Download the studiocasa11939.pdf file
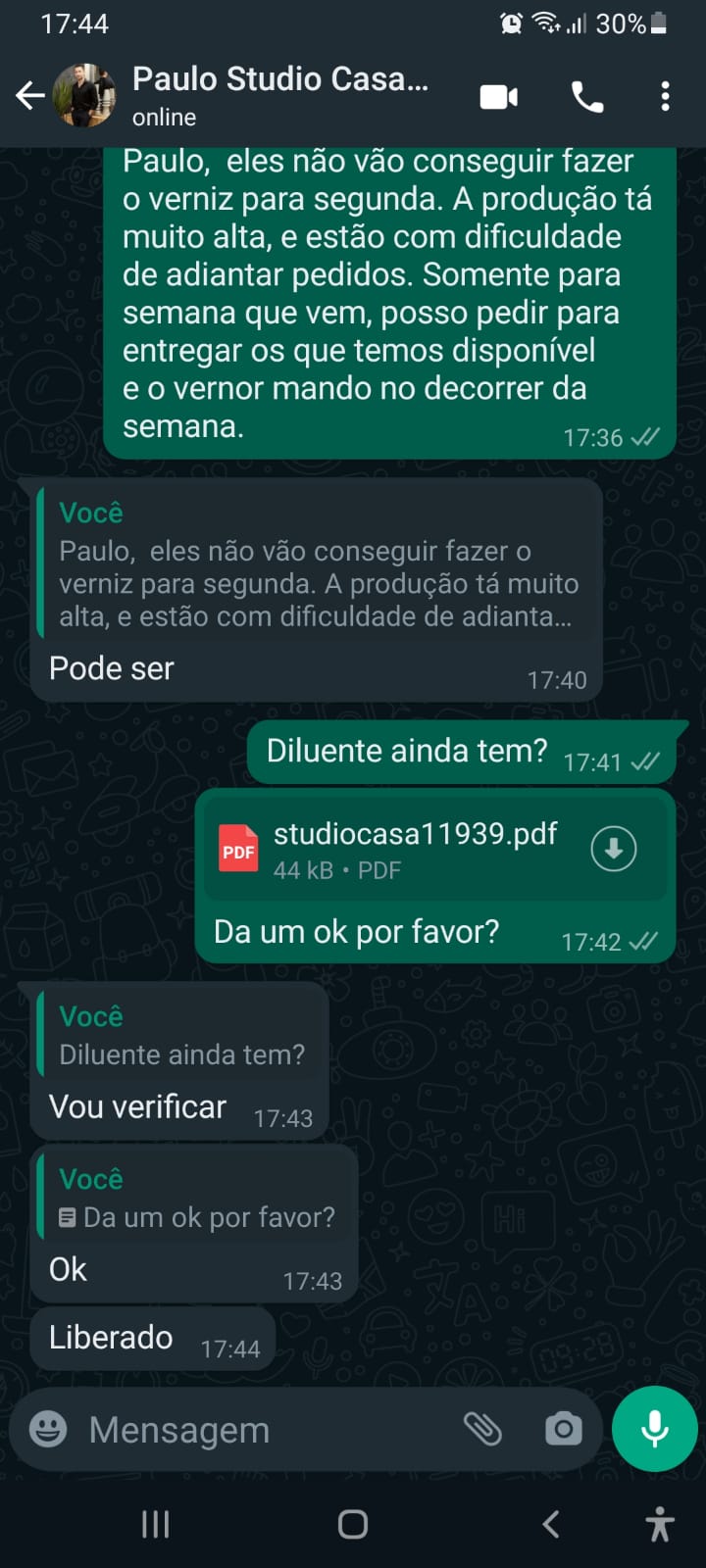The image size is (706, 1568). point(614,849)
